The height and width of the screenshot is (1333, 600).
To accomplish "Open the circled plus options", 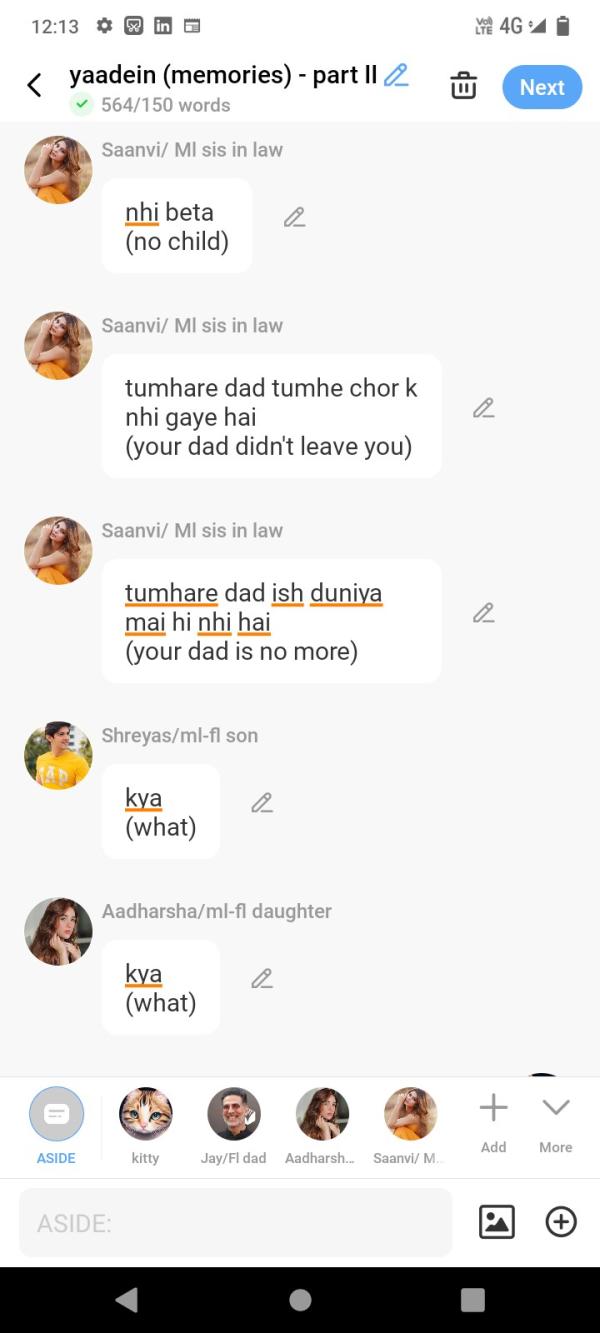I will pos(561,1222).
